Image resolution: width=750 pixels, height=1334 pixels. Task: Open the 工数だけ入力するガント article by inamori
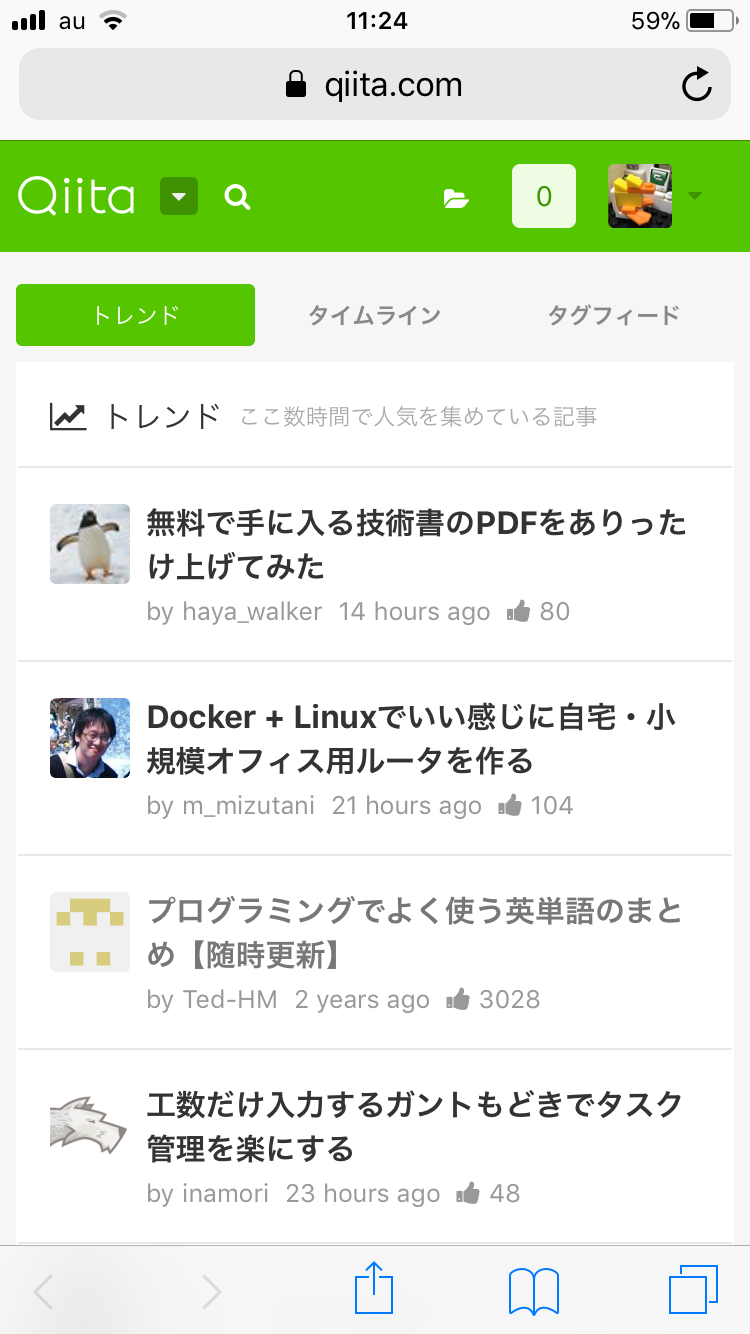click(x=414, y=1127)
